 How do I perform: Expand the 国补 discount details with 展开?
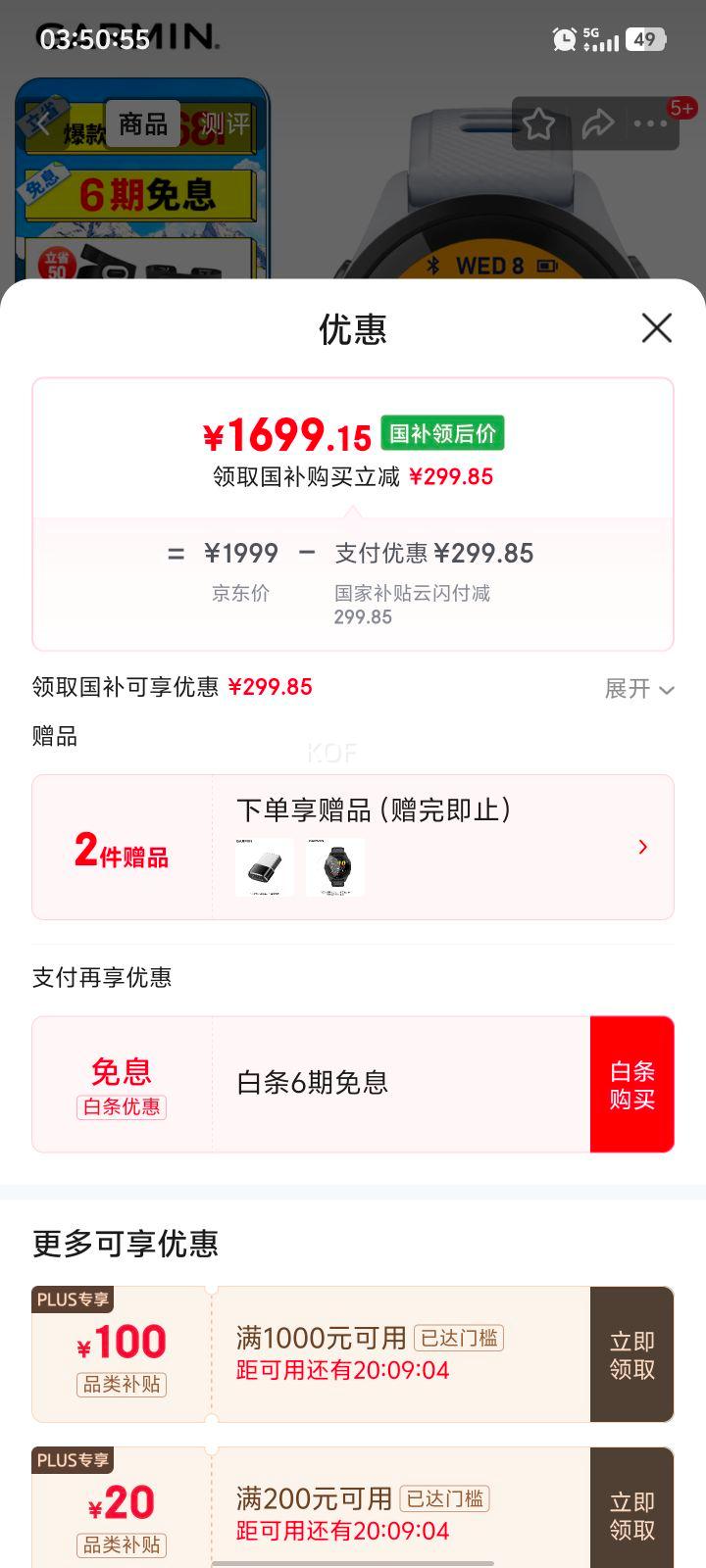638,689
